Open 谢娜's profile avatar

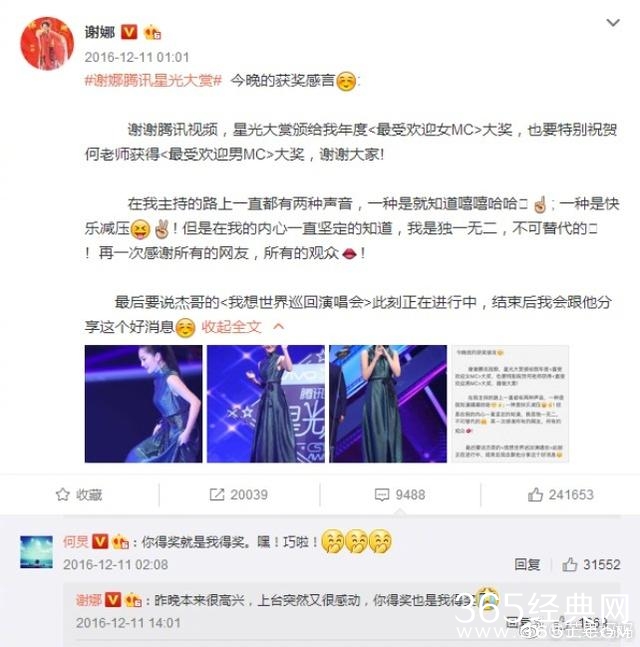coord(46,42)
